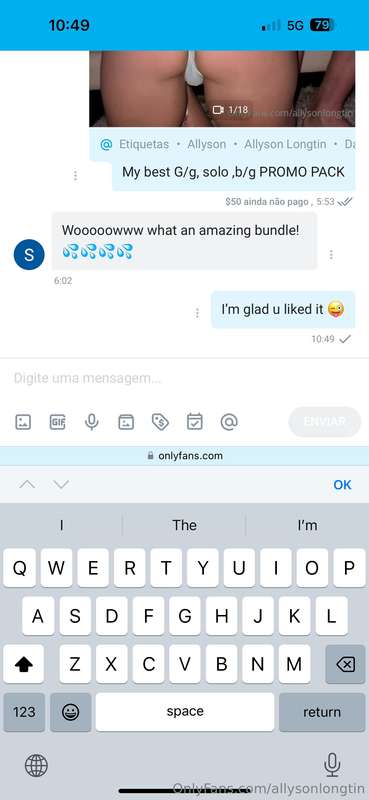
Task: Record a voice message with microphone icon
Action: (x=92, y=422)
